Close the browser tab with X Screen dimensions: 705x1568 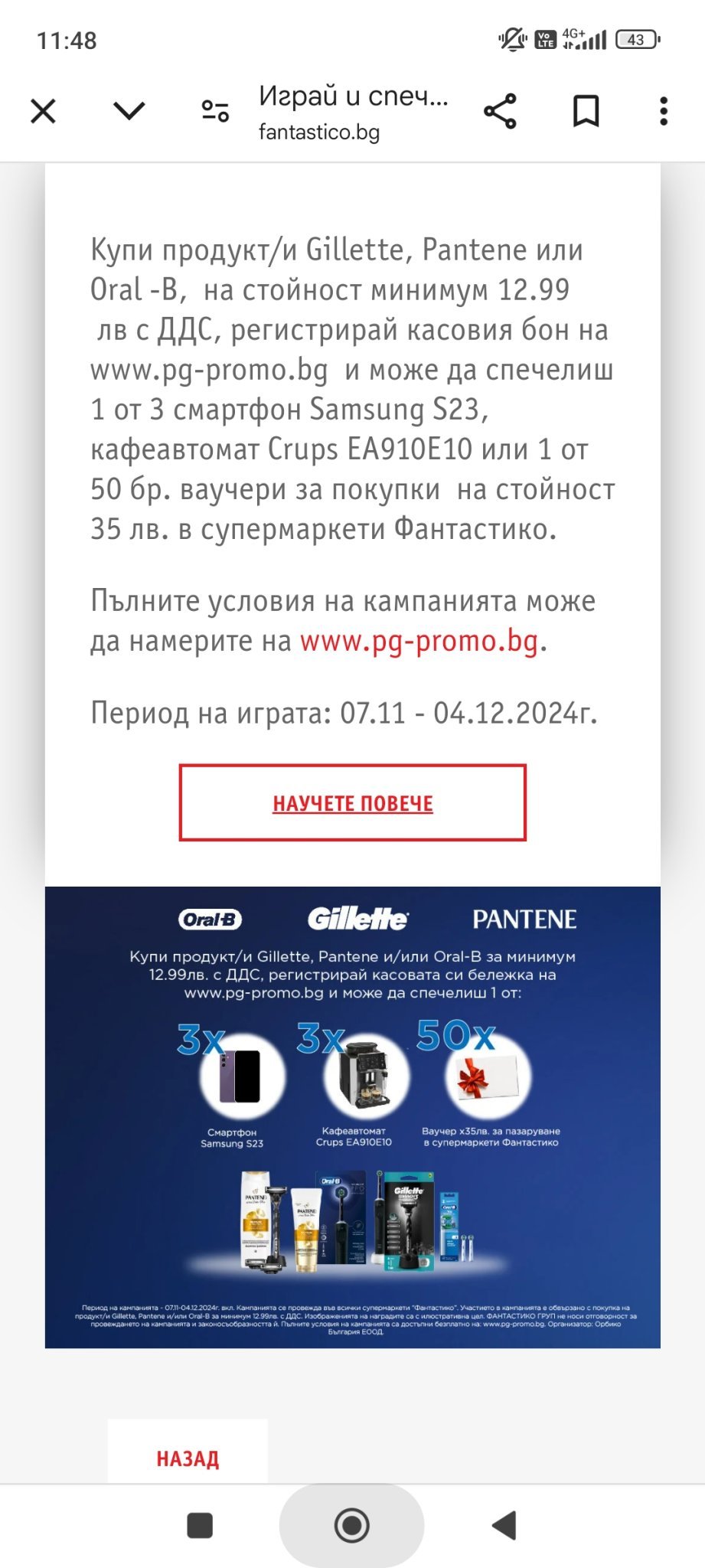pos(44,112)
